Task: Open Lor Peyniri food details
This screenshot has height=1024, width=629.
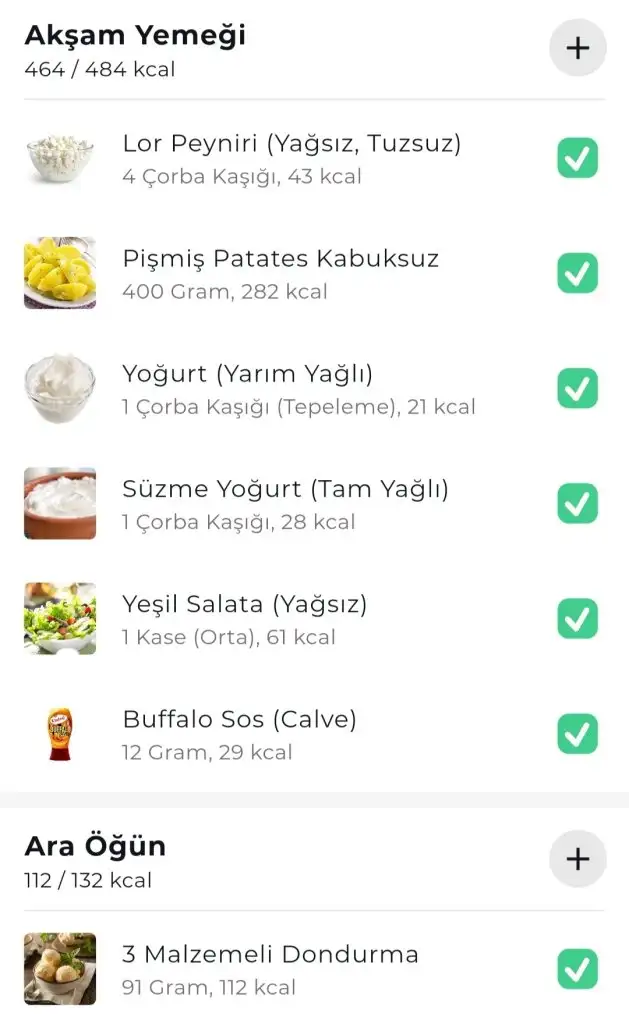Action: pyautogui.click(x=291, y=158)
